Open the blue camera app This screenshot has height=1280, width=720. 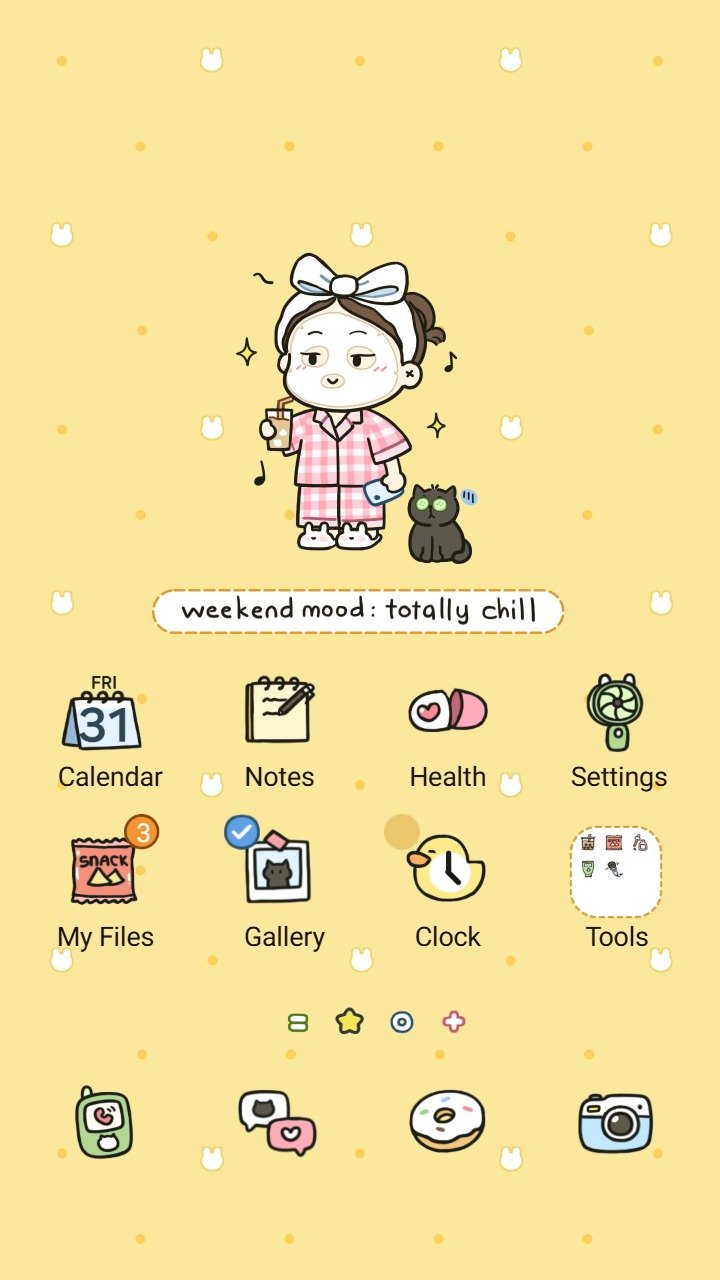click(616, 1122)
